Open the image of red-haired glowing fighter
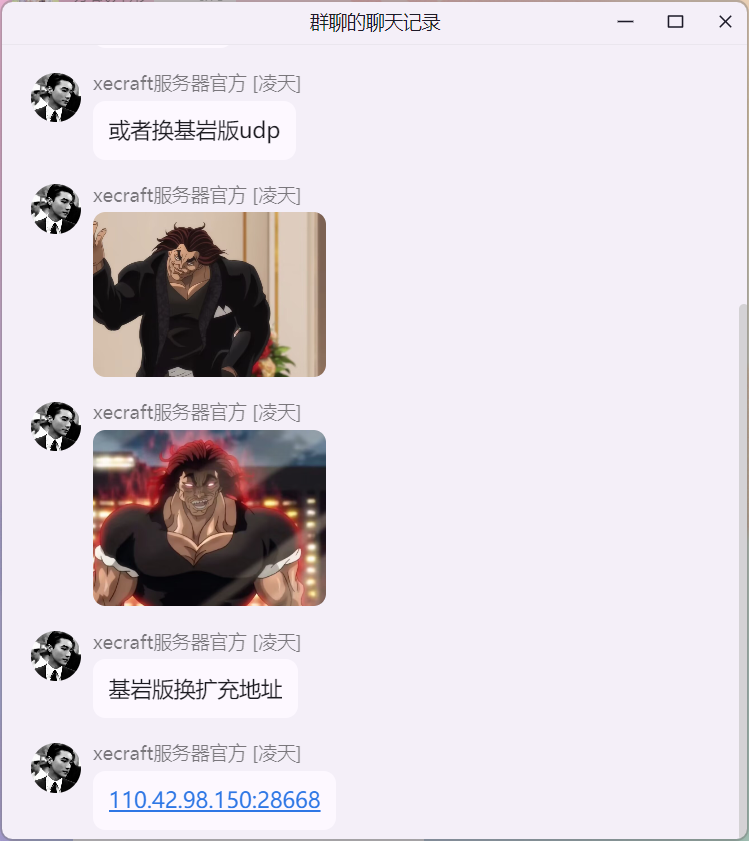749x841 pixels. [209, 517]
